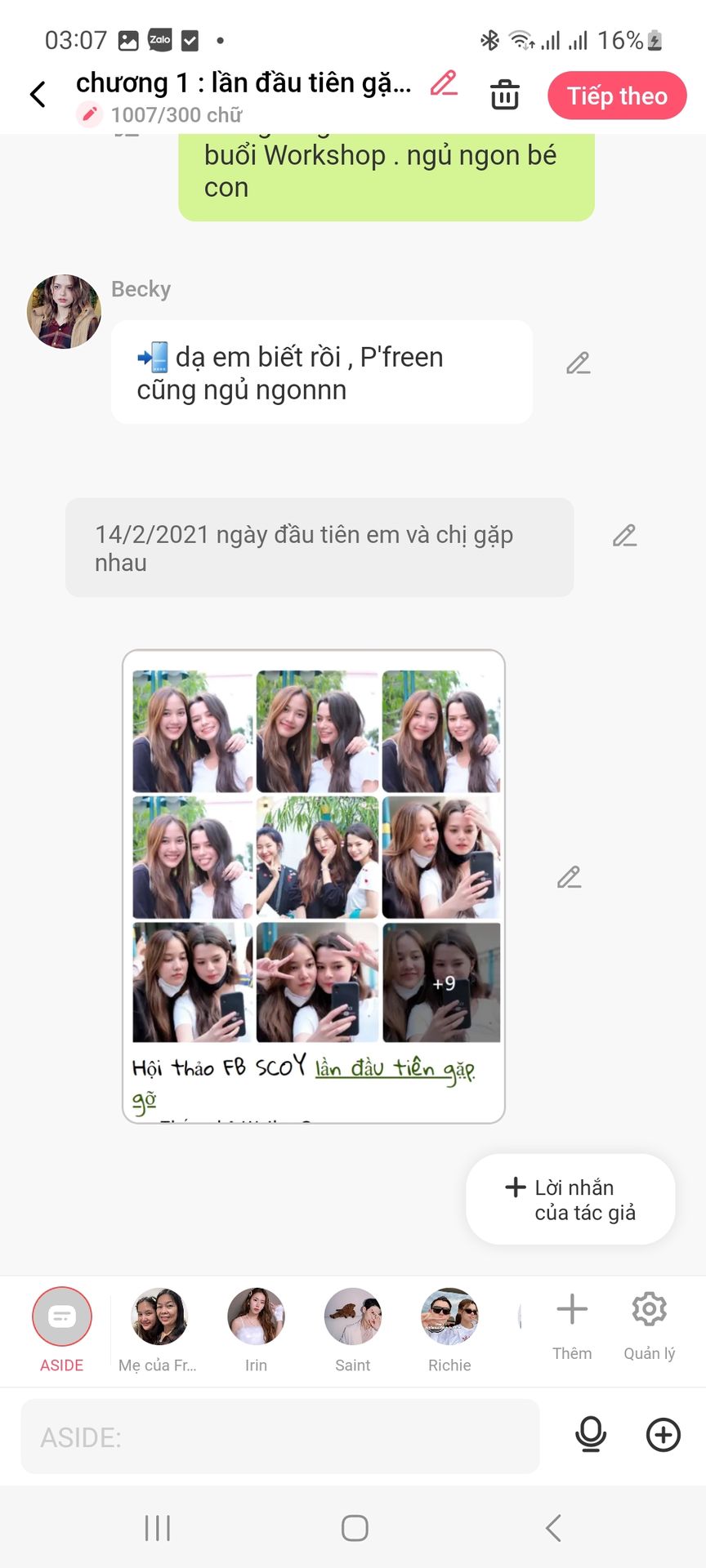Image resolution: width=706 pixels, height=1568 pixels.
Task: Select the ASIDE speaker
Action: click(62, 1330)
